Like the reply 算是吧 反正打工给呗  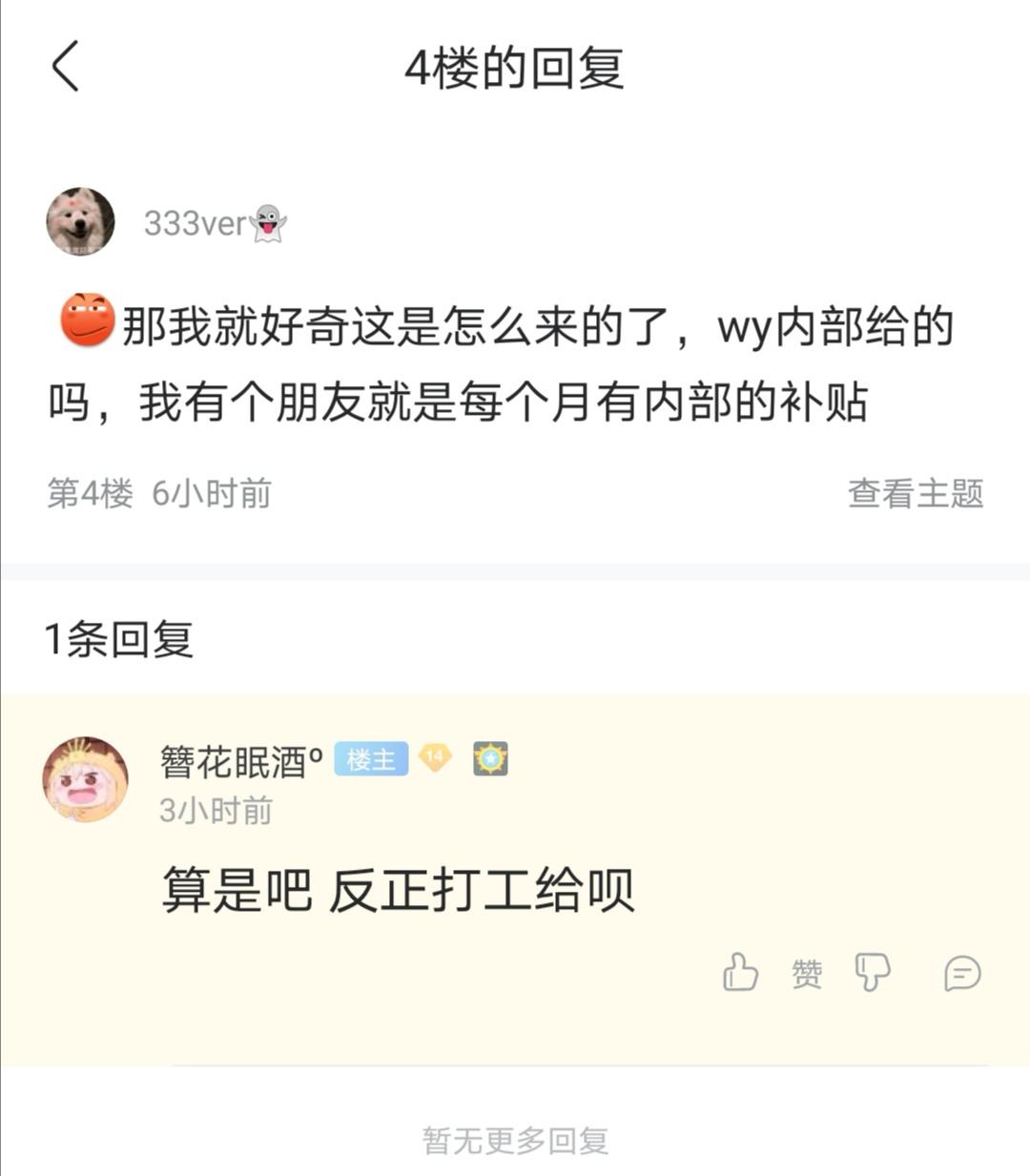741,973
